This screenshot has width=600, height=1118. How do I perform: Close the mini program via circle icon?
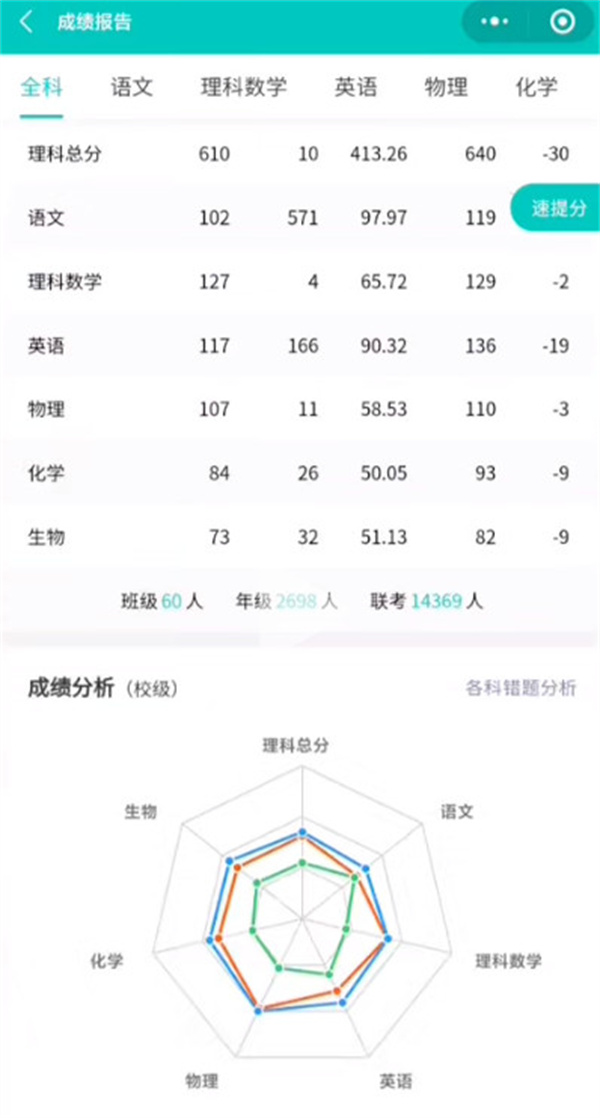point(563,23)
